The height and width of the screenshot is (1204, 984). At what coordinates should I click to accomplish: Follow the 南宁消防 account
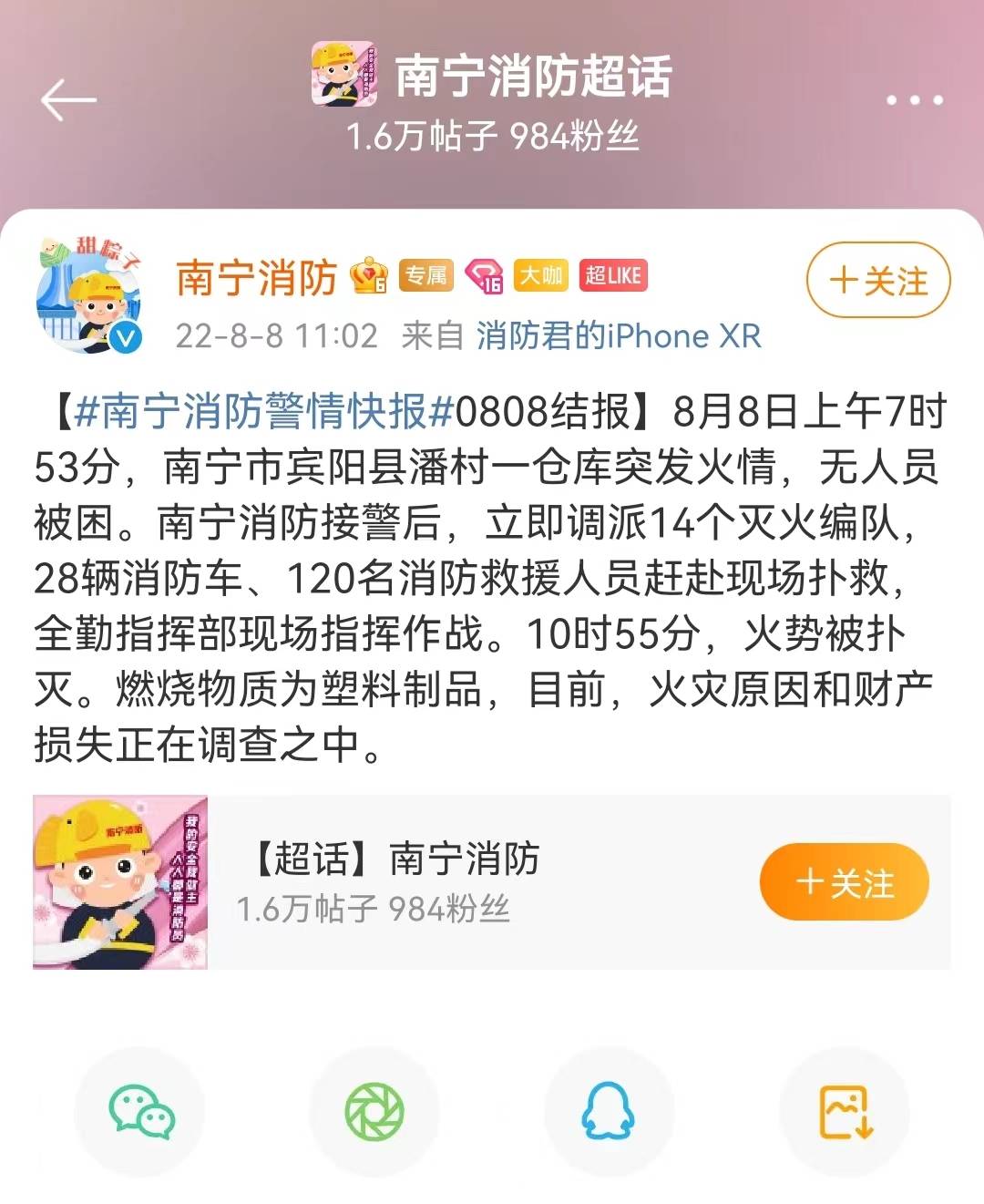tap(877, 280)
